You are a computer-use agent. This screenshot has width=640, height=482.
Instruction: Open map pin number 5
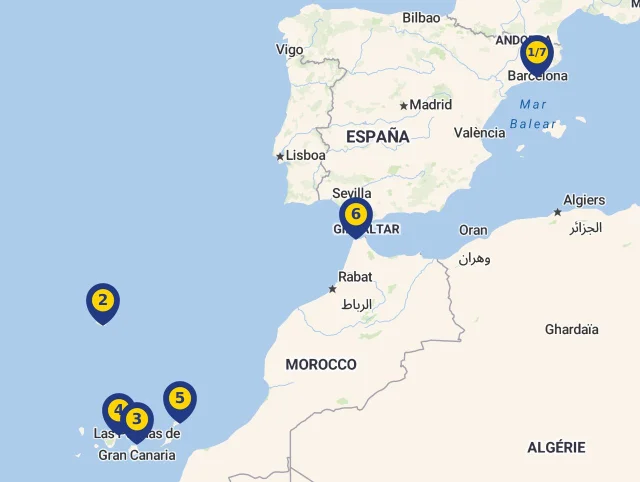click(180, 399)
